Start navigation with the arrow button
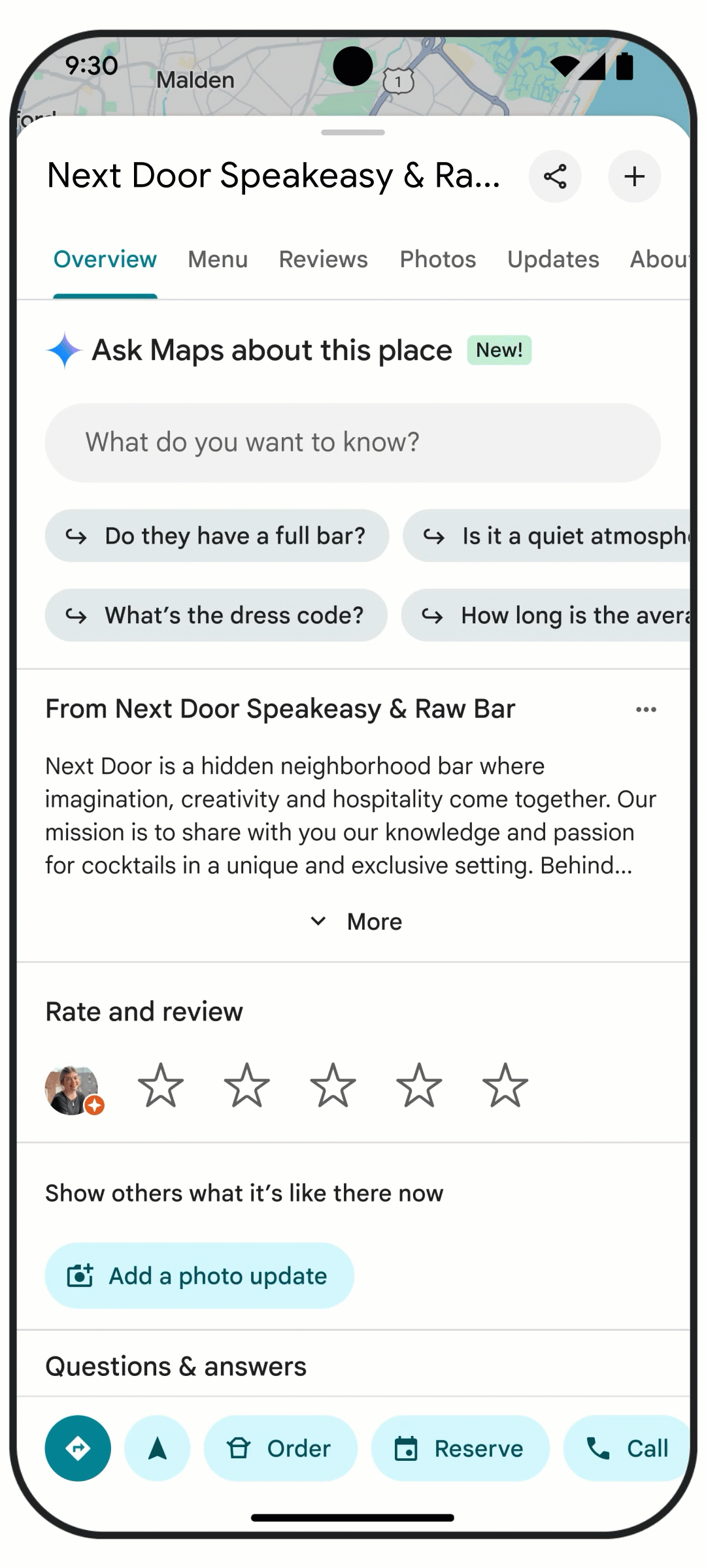The width and height of the screenshot is (706, 1568). (158, 1448)
